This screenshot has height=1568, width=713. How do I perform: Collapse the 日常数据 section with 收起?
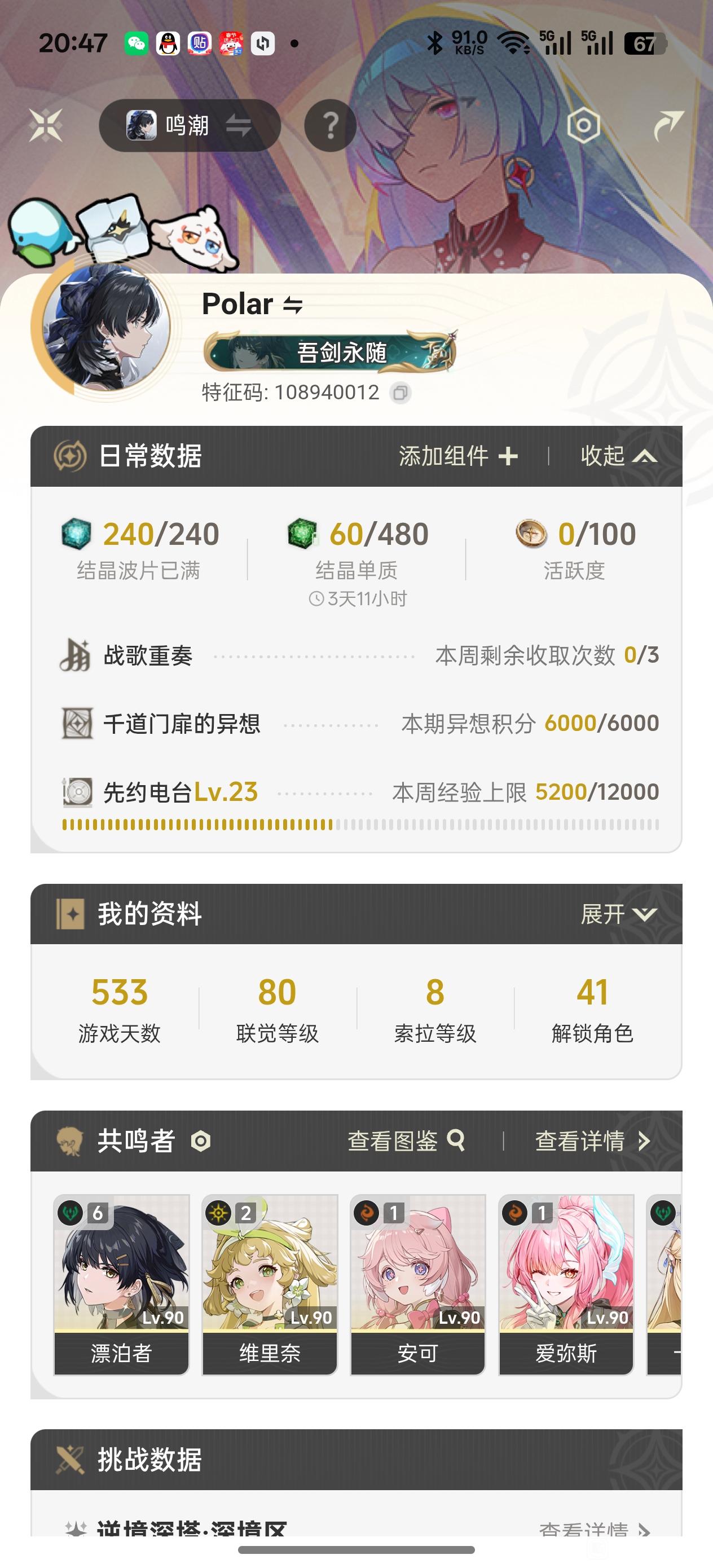click(619, 456)
